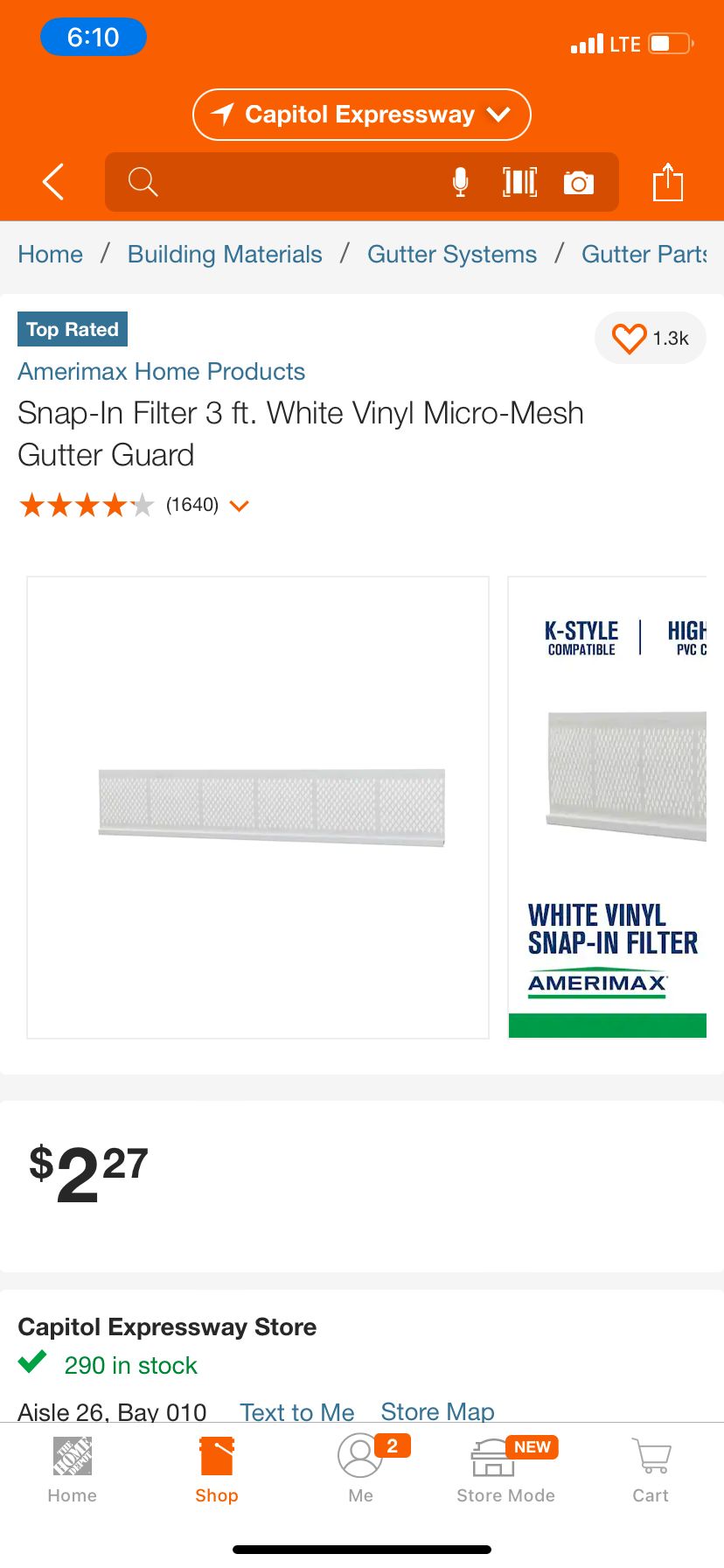Open the main gutter guard product image

coord(258,807)
